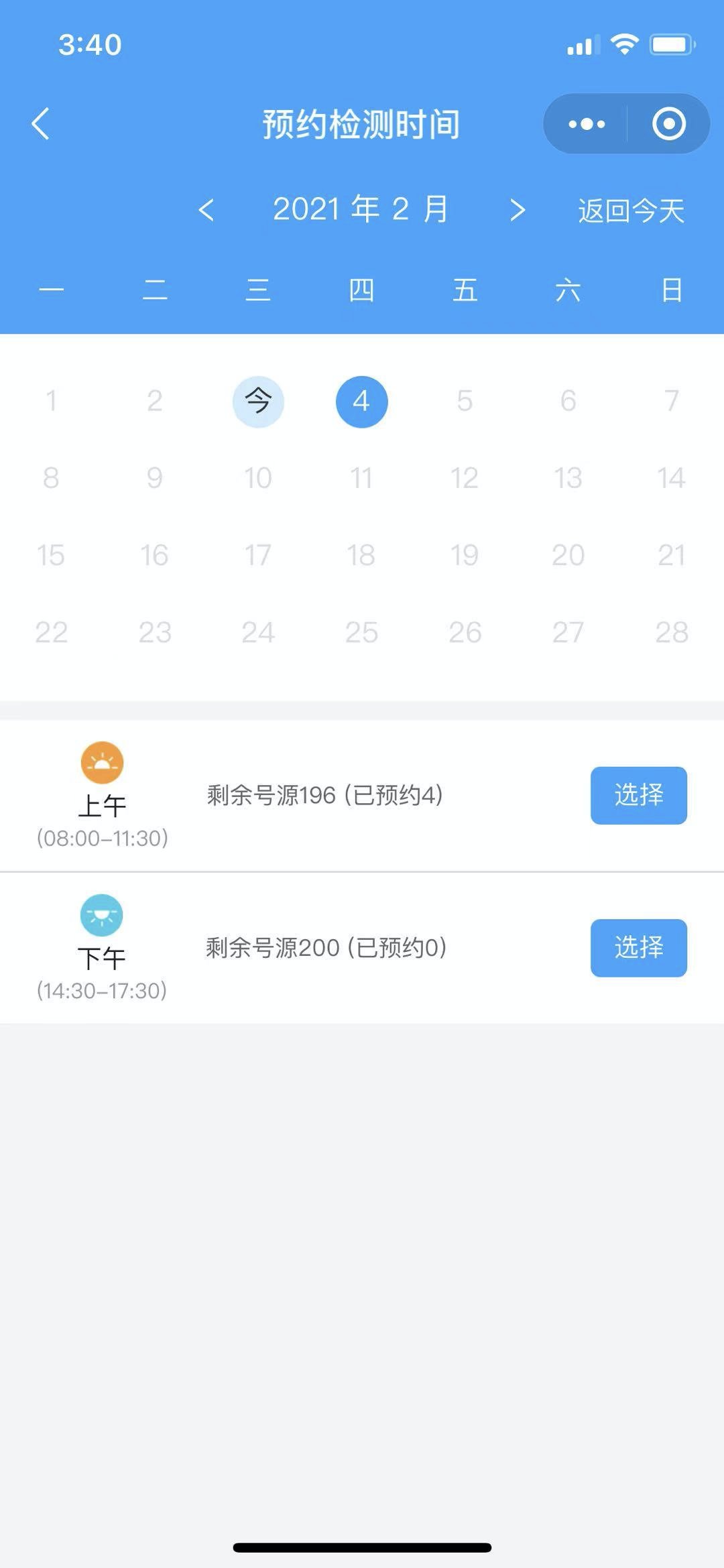Viewport: 724px width, 1568px height.
Task: Select today's date marked 今
Action: [x=258, y=402]
